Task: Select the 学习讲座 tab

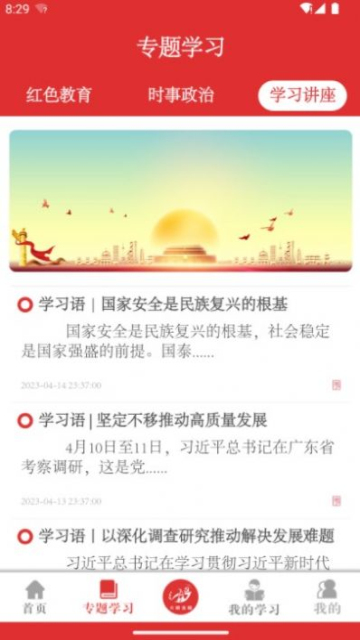Action: 302,96
